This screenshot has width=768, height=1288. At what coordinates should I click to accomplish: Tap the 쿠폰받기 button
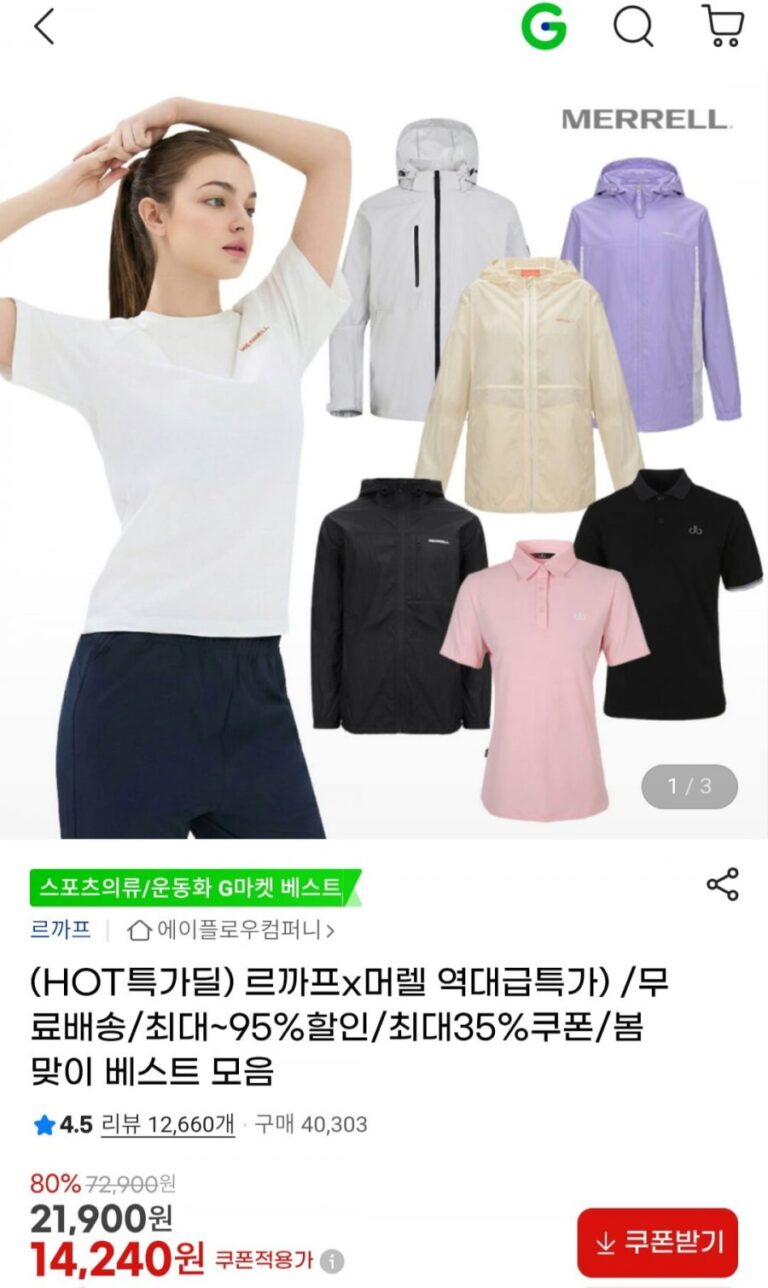click(x=657, y=1242)
